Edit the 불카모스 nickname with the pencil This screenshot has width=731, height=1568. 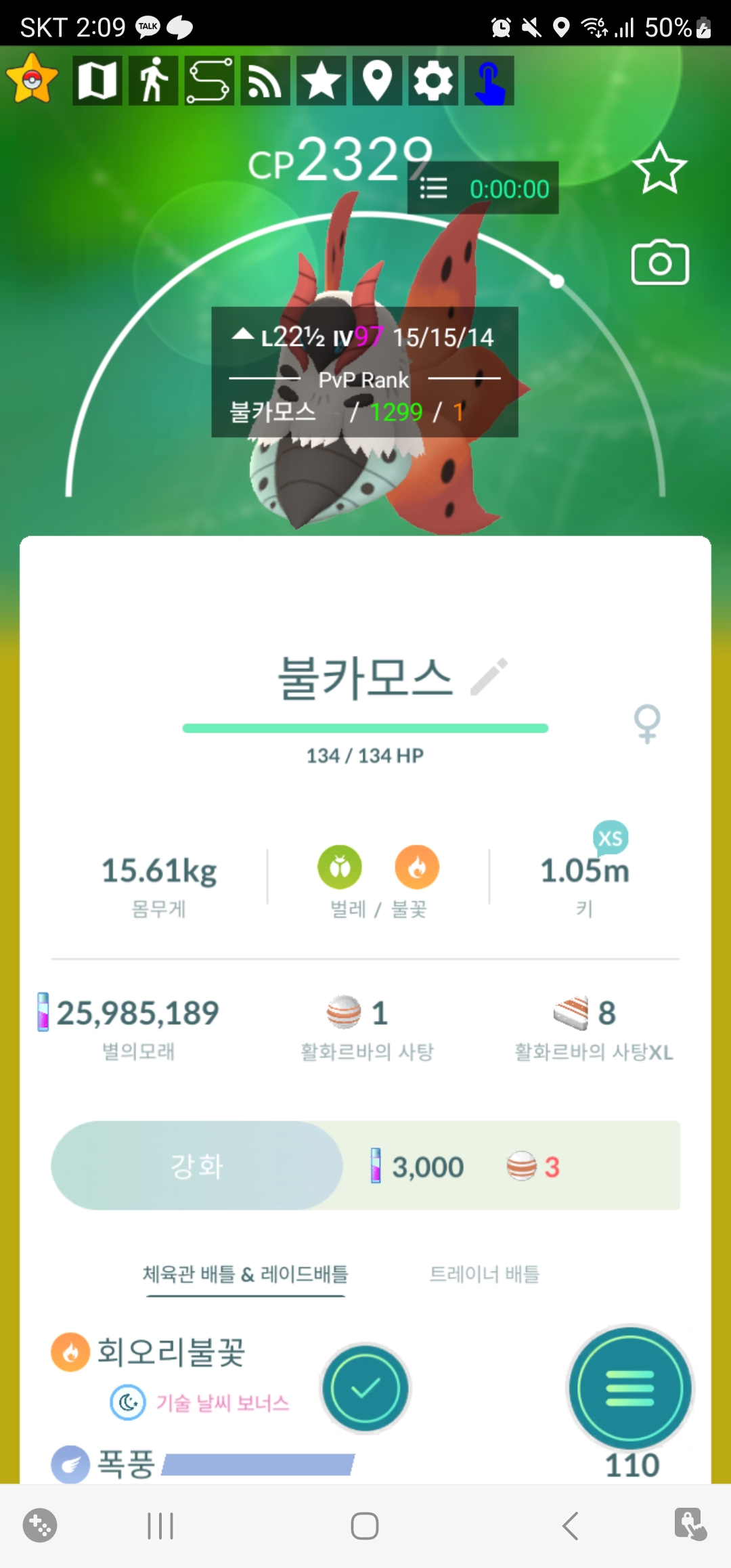click(489, 676)
